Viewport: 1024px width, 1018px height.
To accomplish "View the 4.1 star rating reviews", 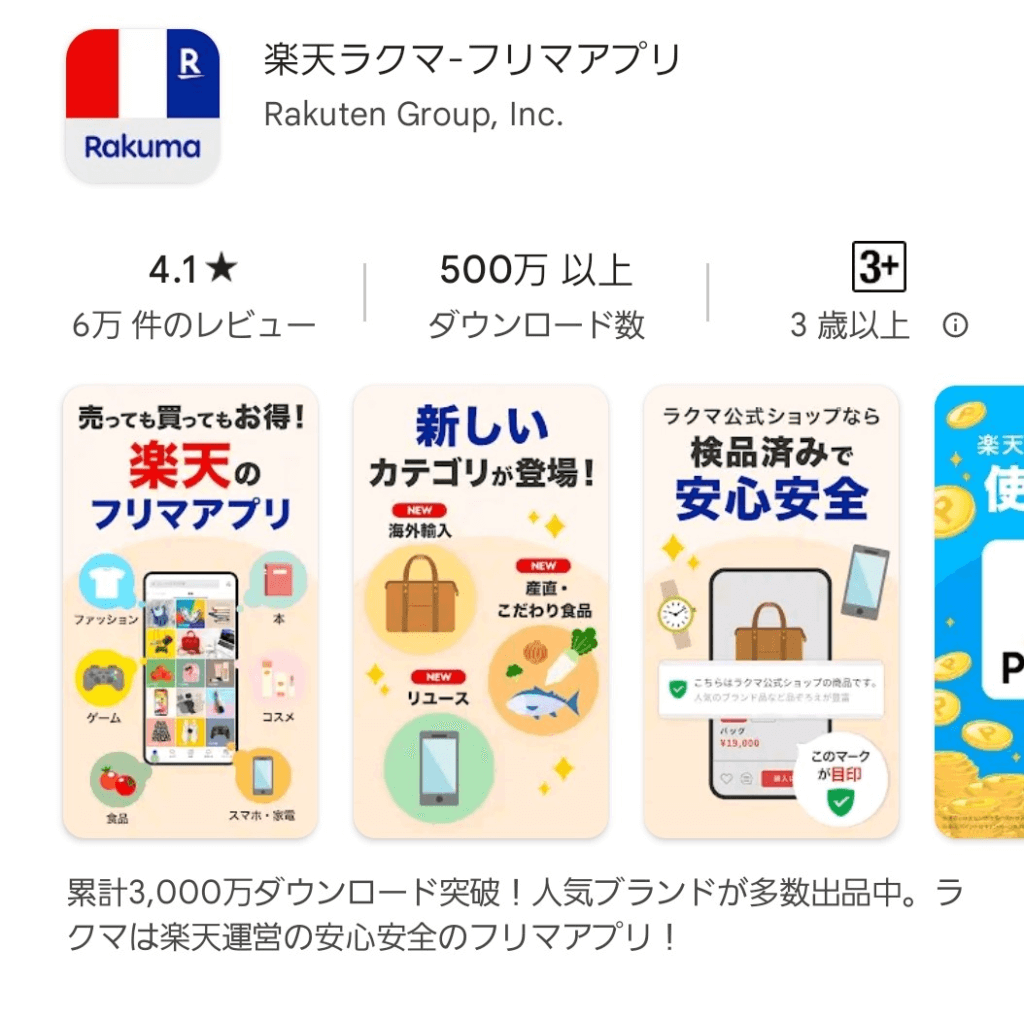I will pyautogui.click(x=193, y=295).
